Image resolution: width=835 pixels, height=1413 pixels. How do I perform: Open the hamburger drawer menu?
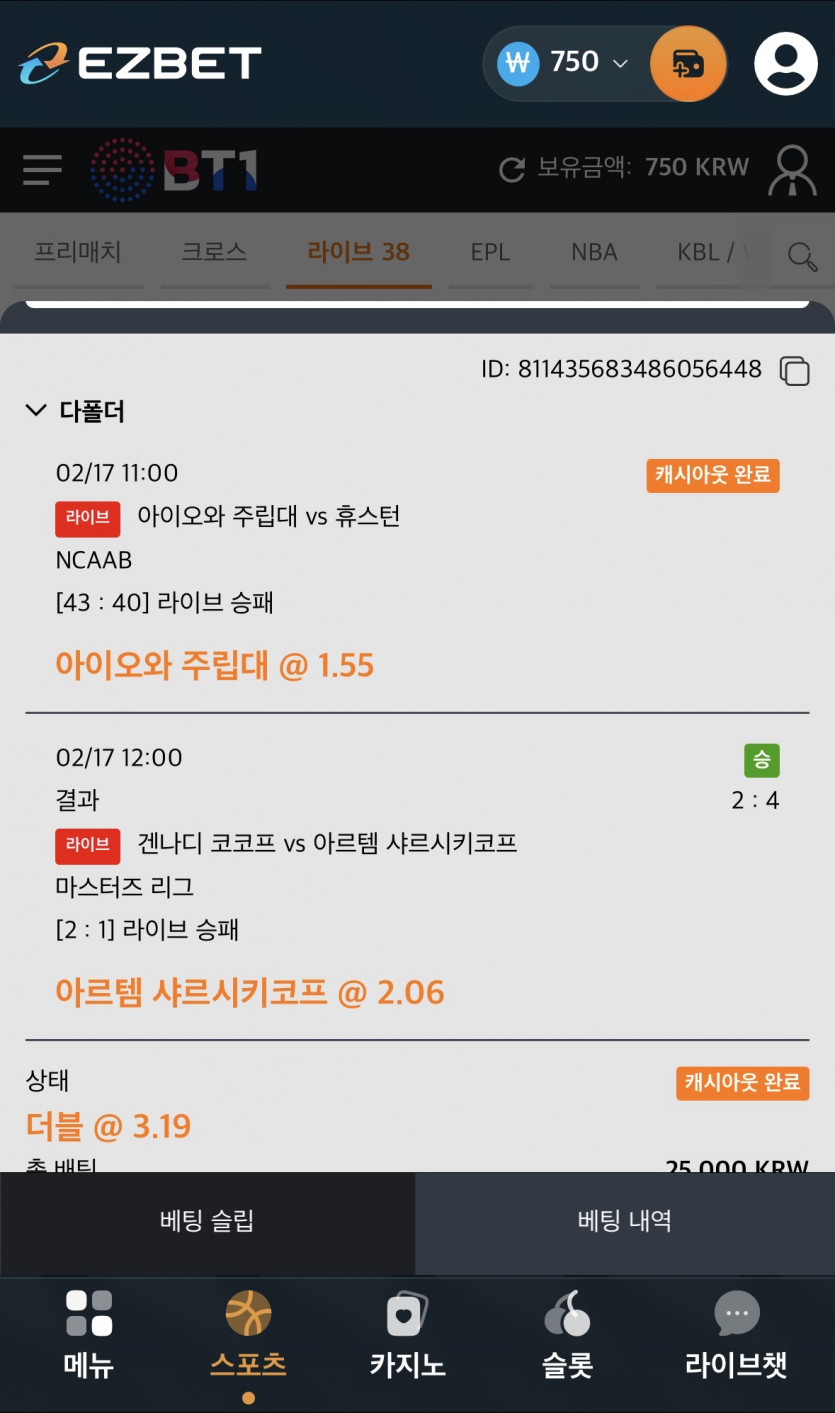coord(42,170)
